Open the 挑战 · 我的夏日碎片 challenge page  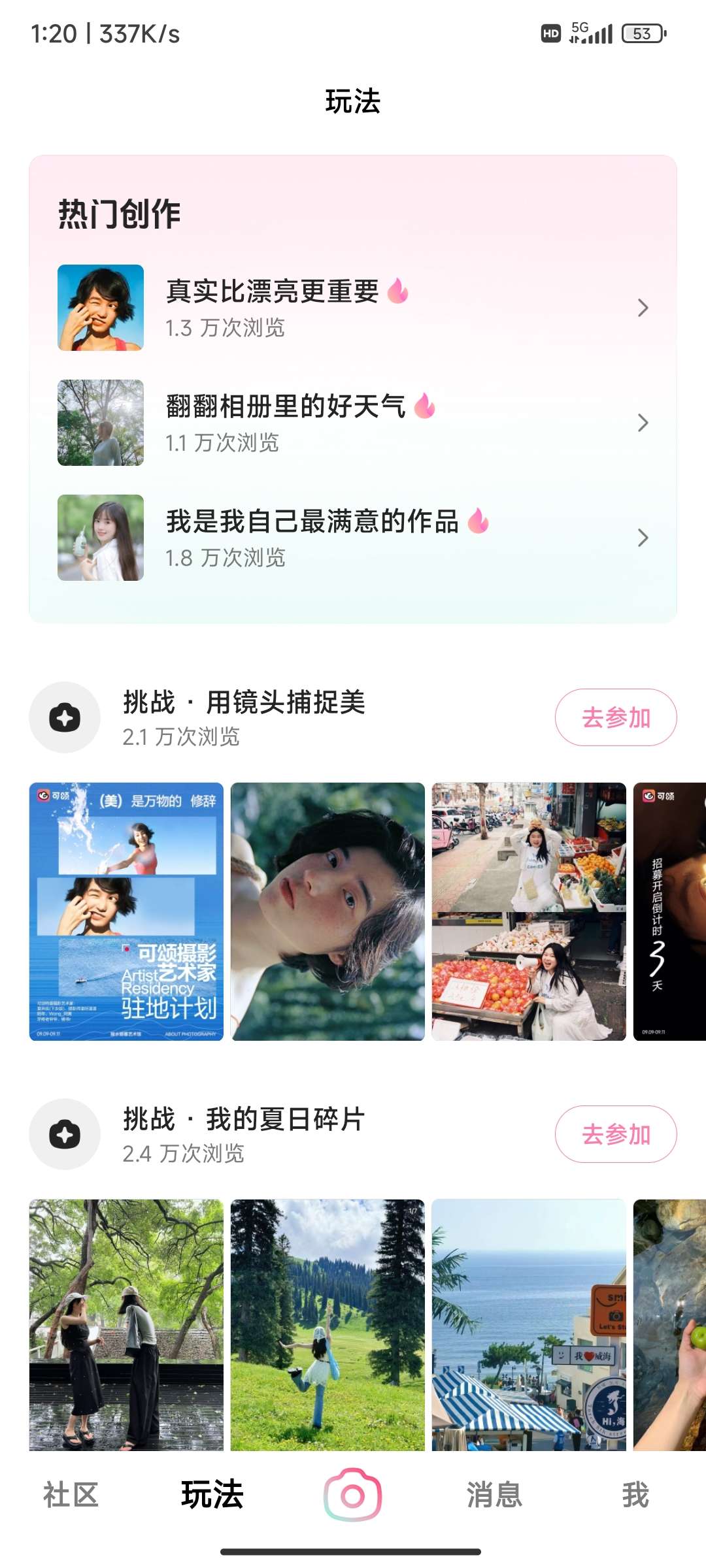(244, 1134)
